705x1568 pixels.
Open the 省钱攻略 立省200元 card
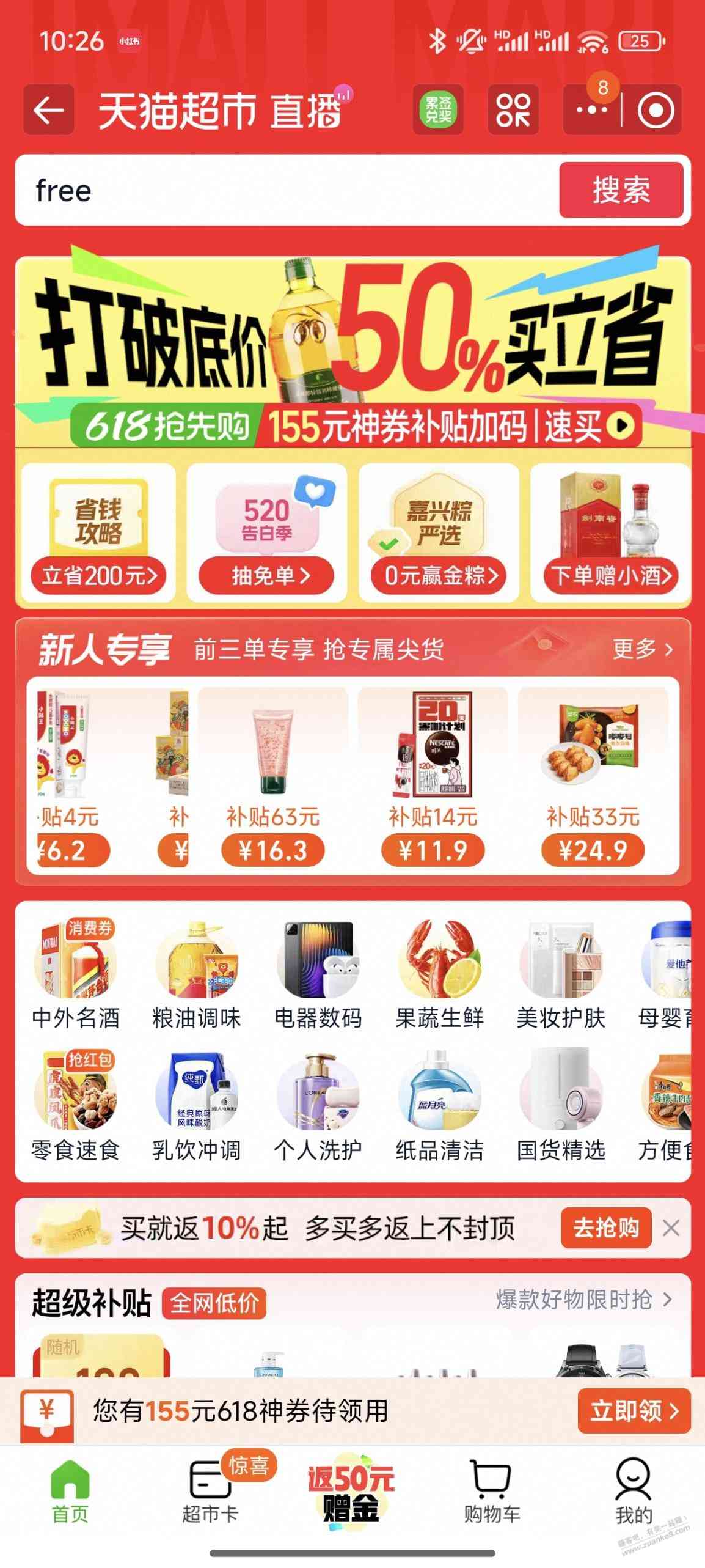tap(98, 532)
